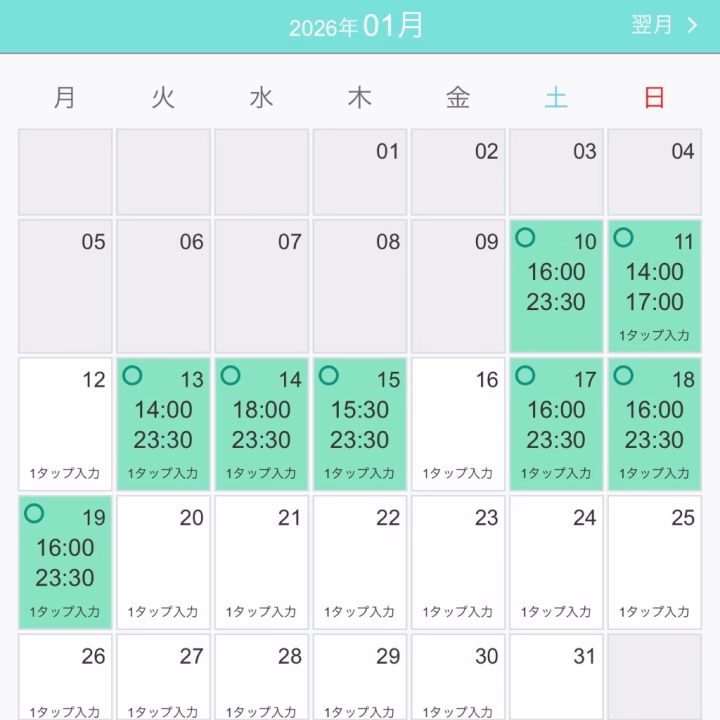Tap 1タップ入力 on Saturday January 24

tap(556, 611)
